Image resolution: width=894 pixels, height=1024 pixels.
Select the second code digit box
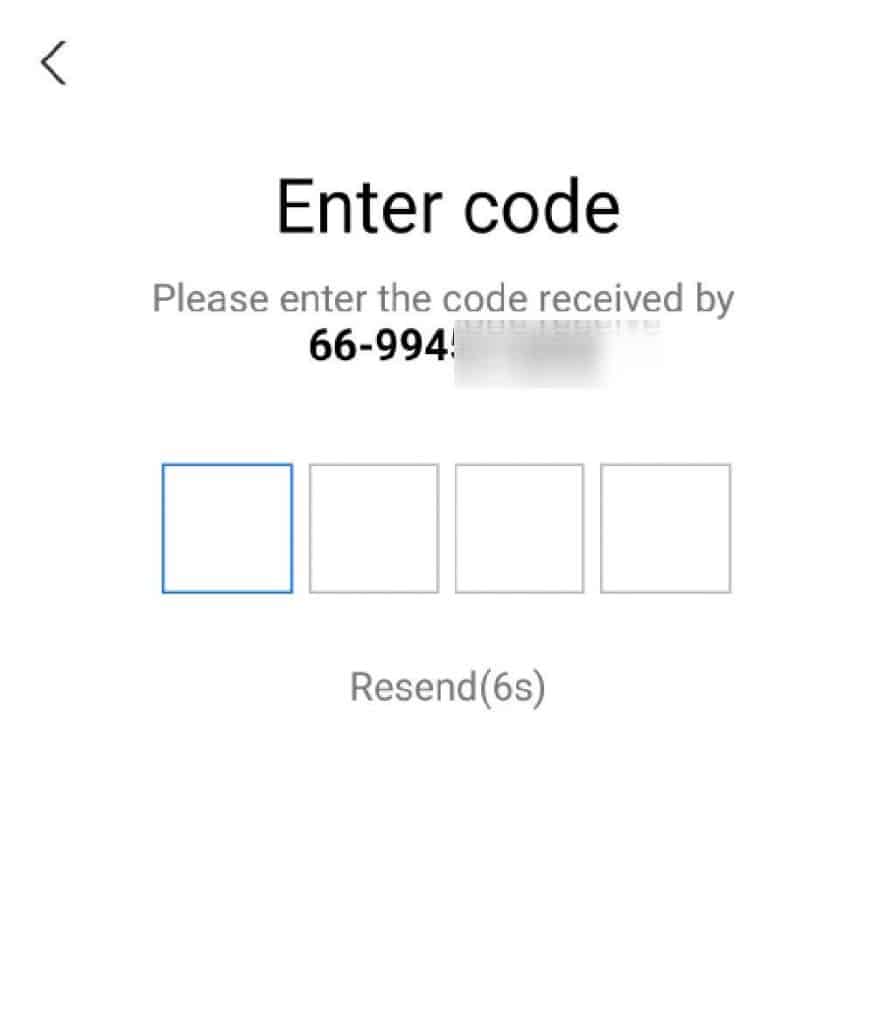click(373, 528)
